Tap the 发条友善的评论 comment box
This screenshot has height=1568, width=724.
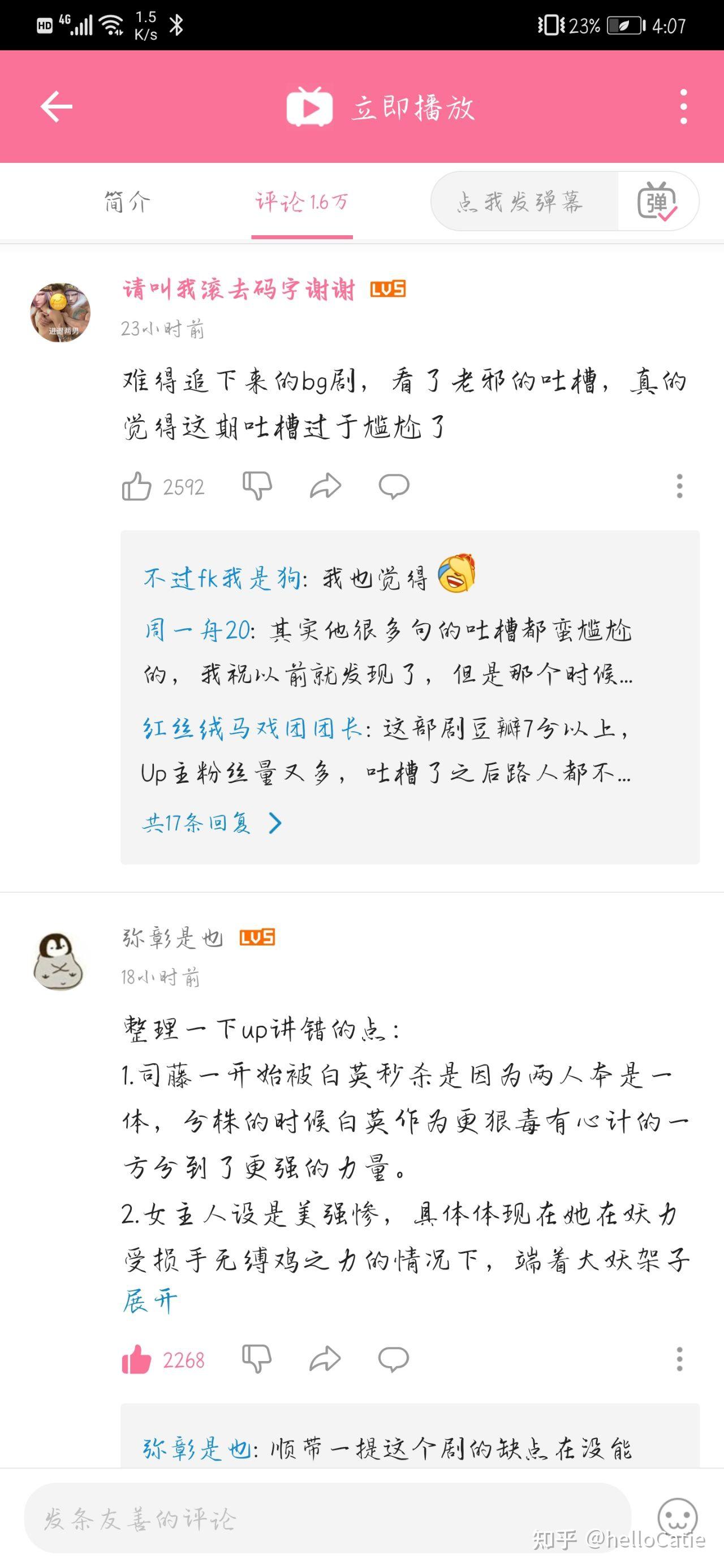[x=327, y=1519]
